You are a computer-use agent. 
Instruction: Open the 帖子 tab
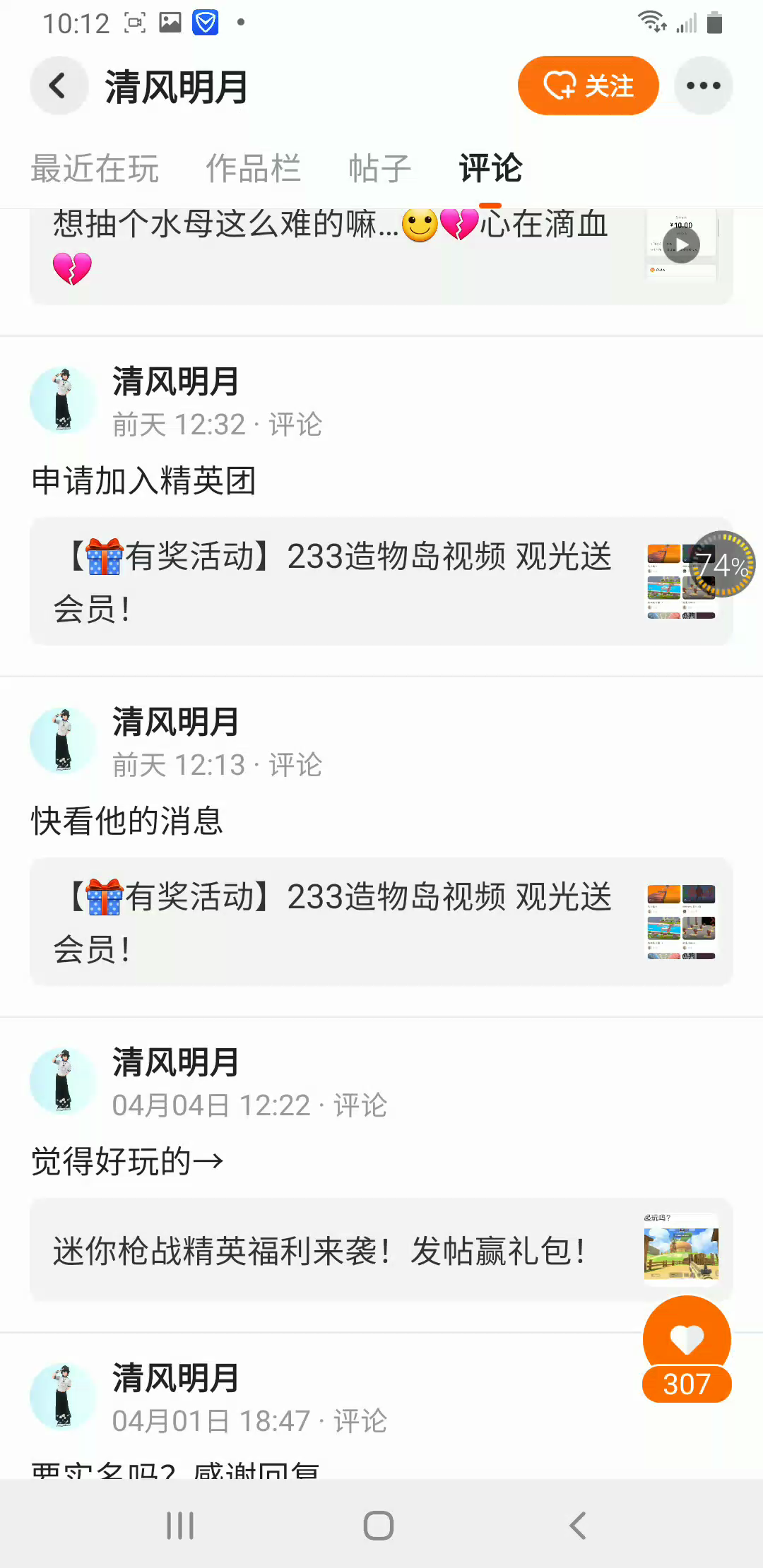pos(379,169)
